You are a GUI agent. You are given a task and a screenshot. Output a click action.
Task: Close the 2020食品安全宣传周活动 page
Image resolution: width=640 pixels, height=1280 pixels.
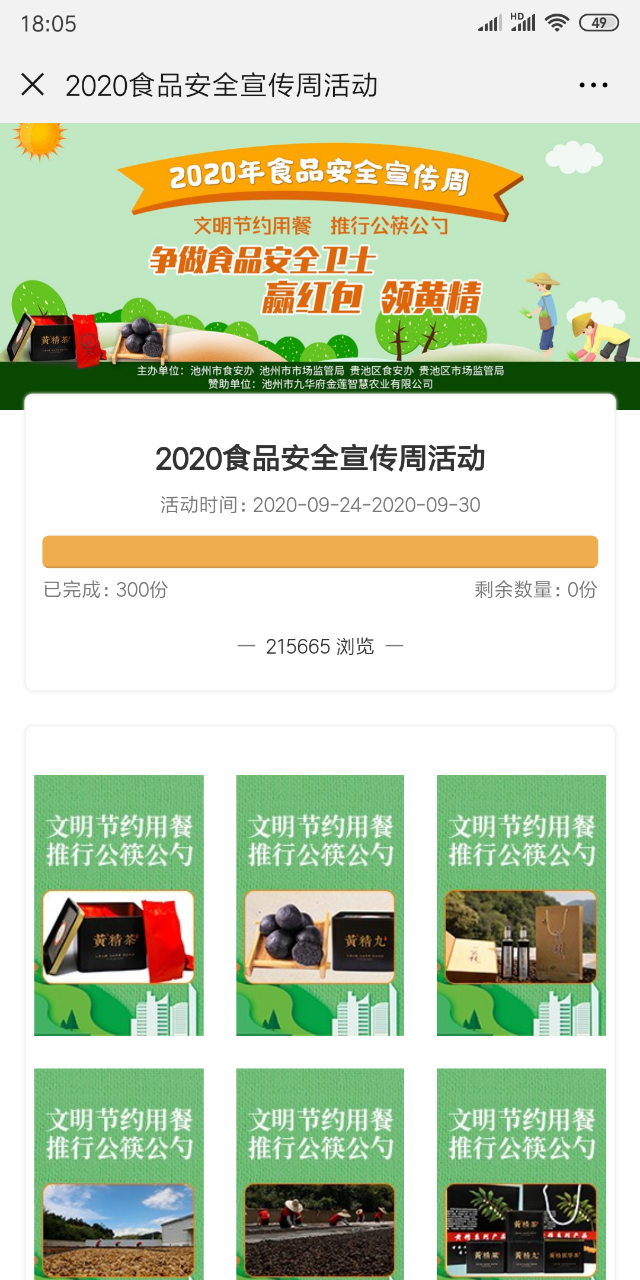pos(33,85)
